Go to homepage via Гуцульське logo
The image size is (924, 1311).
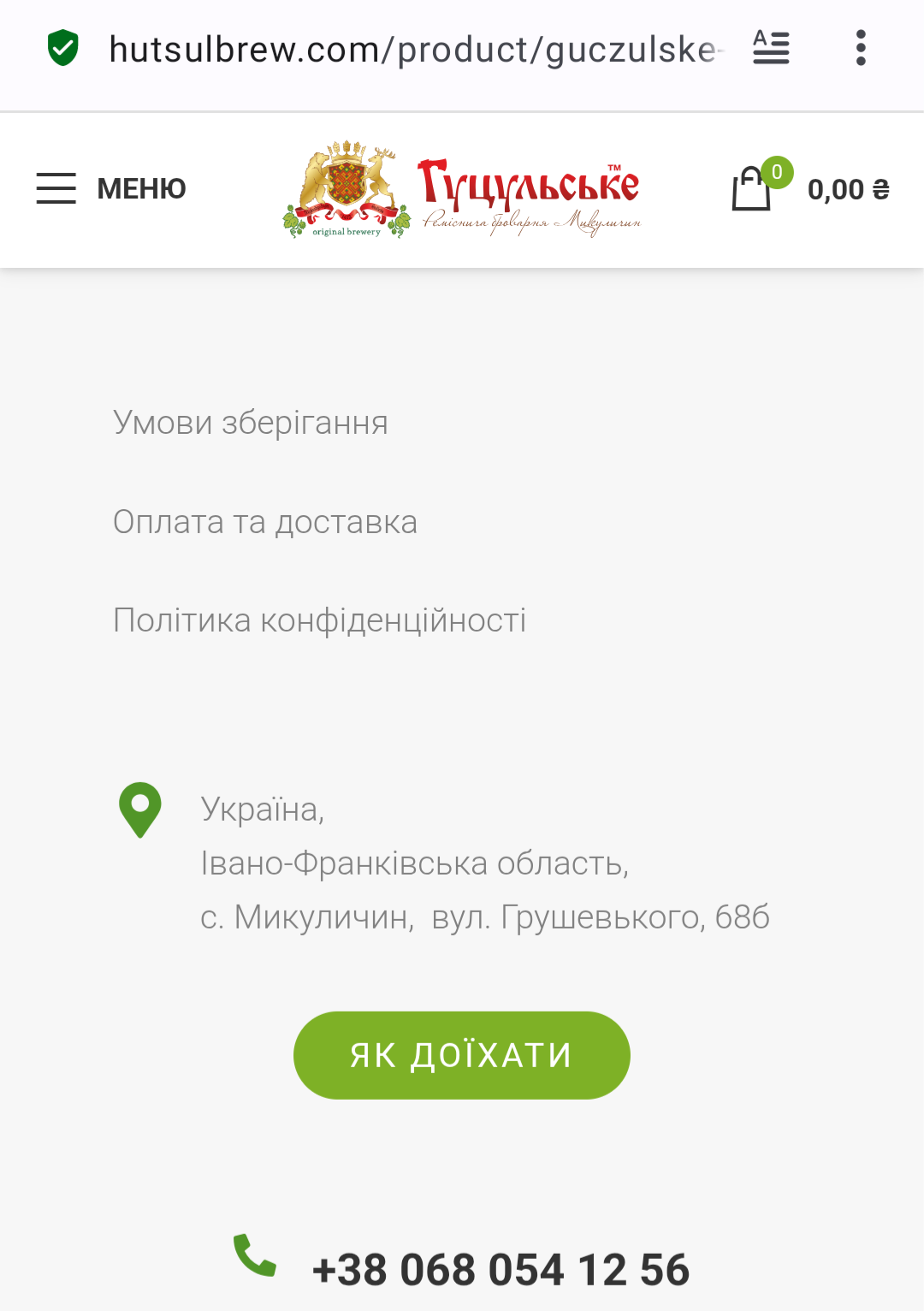point(462,190)
